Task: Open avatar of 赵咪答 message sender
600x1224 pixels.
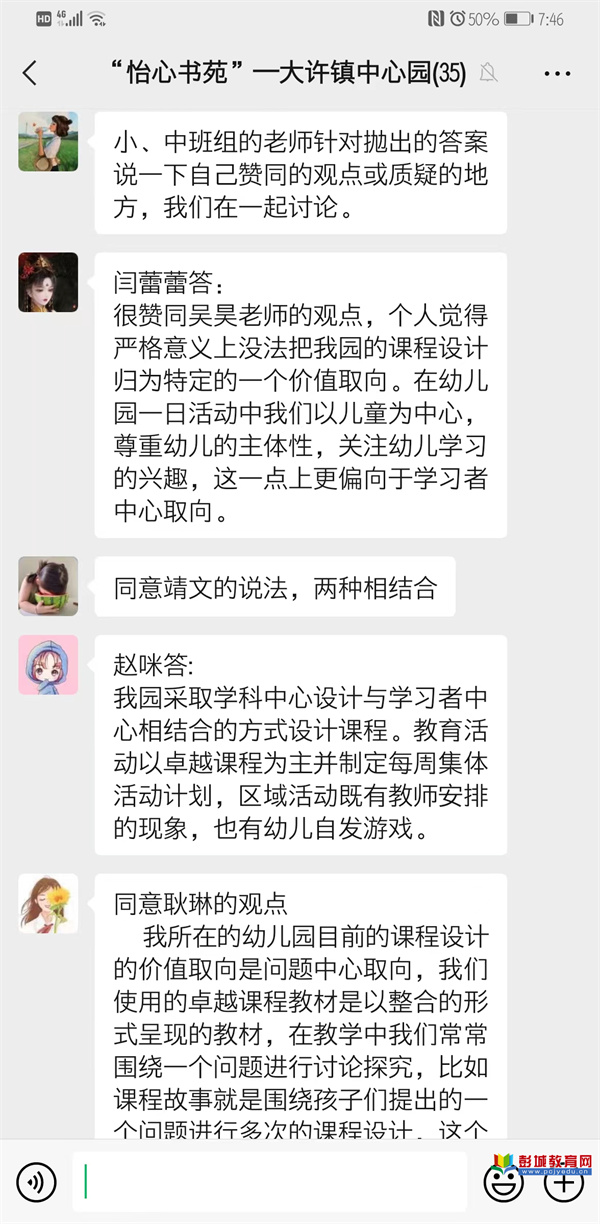Action: [x=48, y=665]
